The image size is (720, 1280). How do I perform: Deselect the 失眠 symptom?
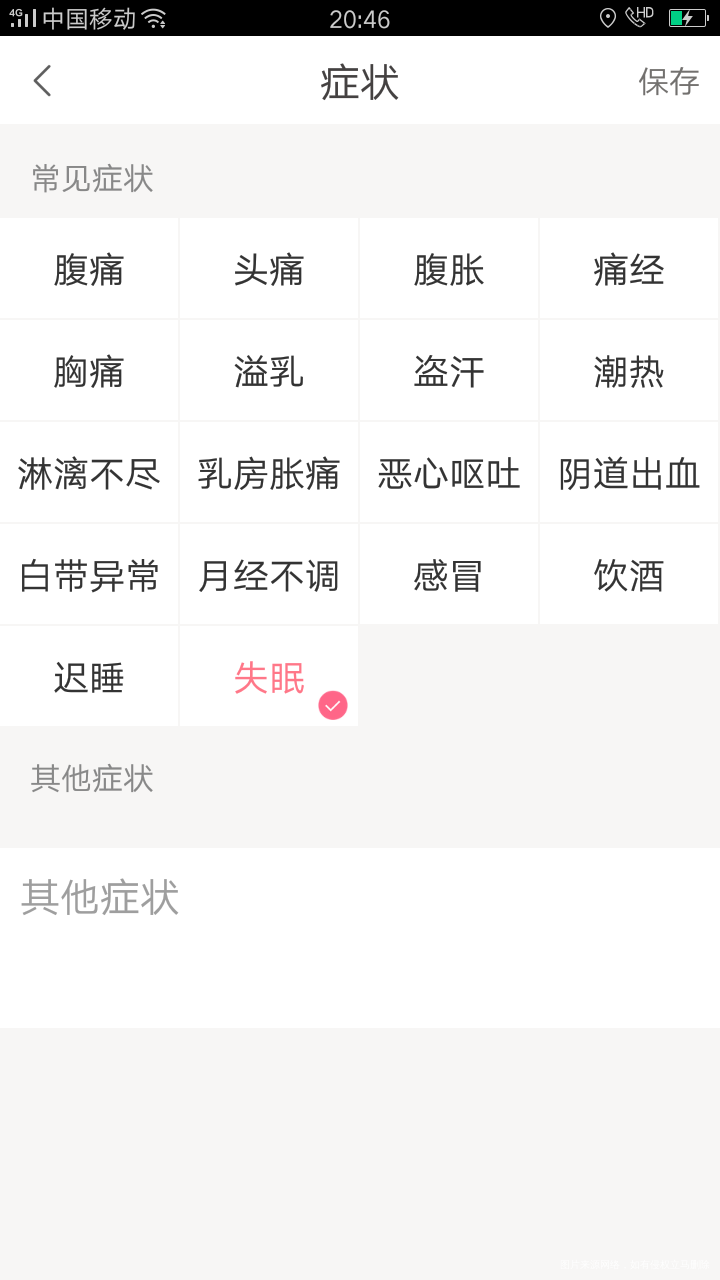(x=268, y=676)
